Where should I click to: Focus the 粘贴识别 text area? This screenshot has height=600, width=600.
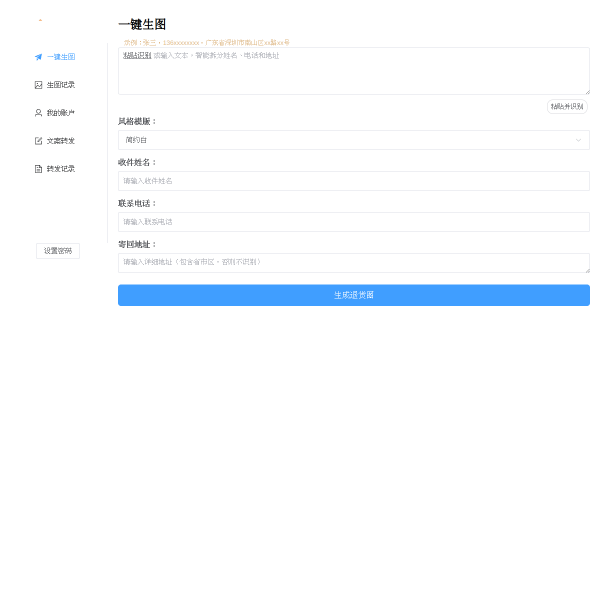pos(353,73)
